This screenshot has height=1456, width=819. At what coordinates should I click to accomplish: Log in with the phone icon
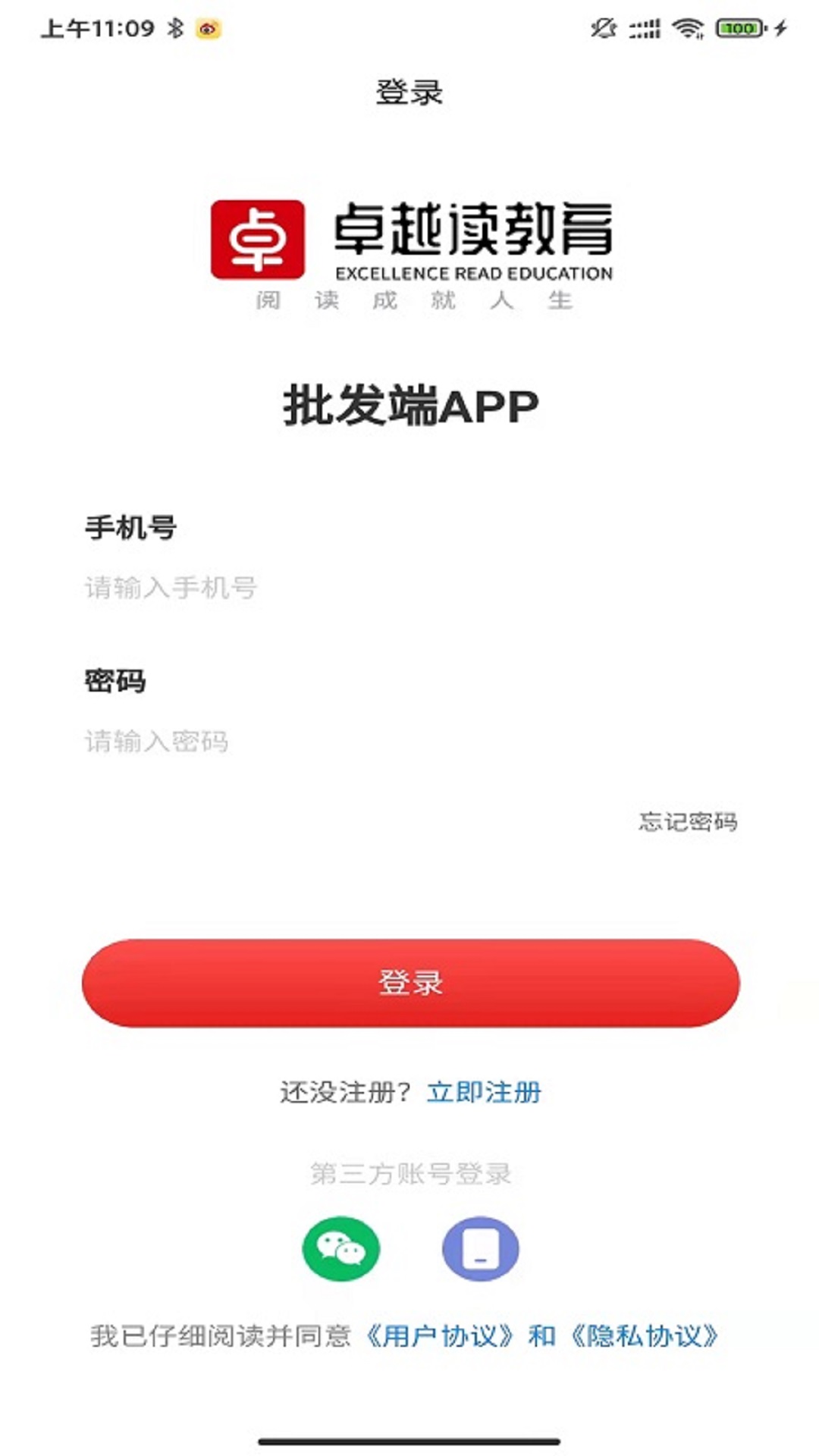tap(480, 1249)
